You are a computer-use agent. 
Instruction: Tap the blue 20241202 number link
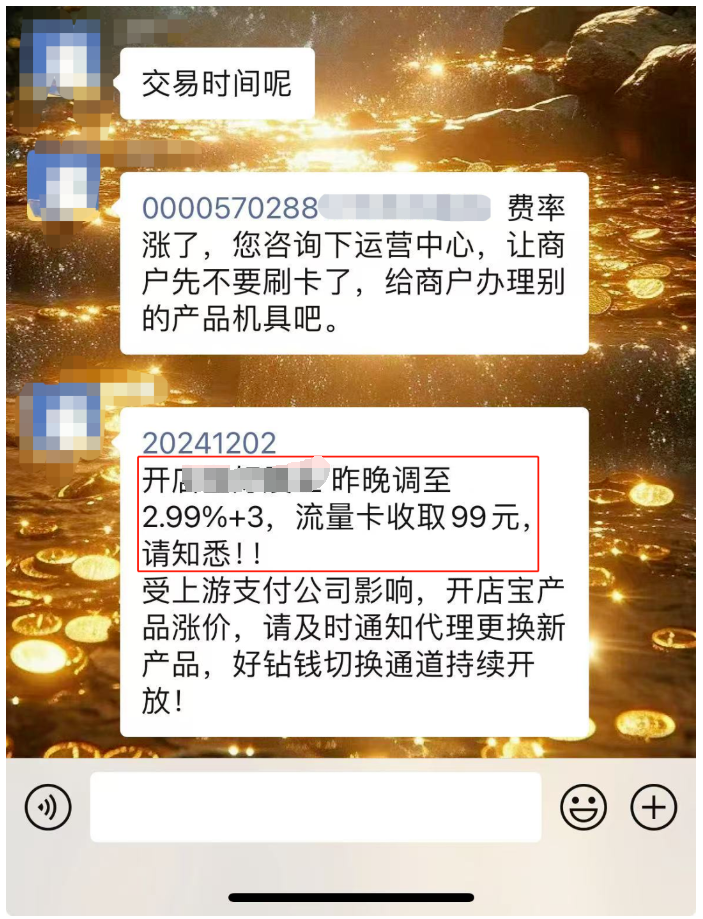[x=209, y=443]
